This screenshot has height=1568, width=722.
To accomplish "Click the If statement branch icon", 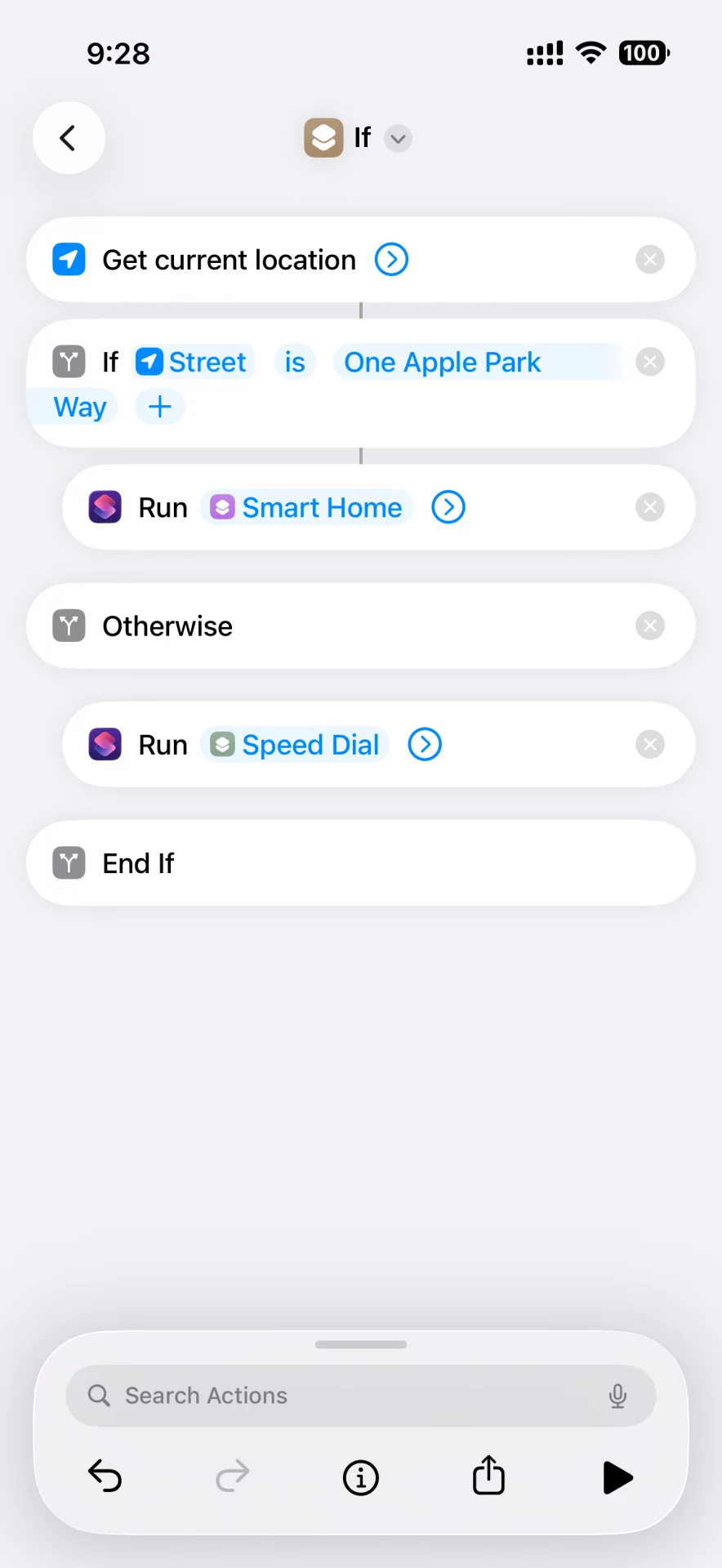I will coord(69,362).
